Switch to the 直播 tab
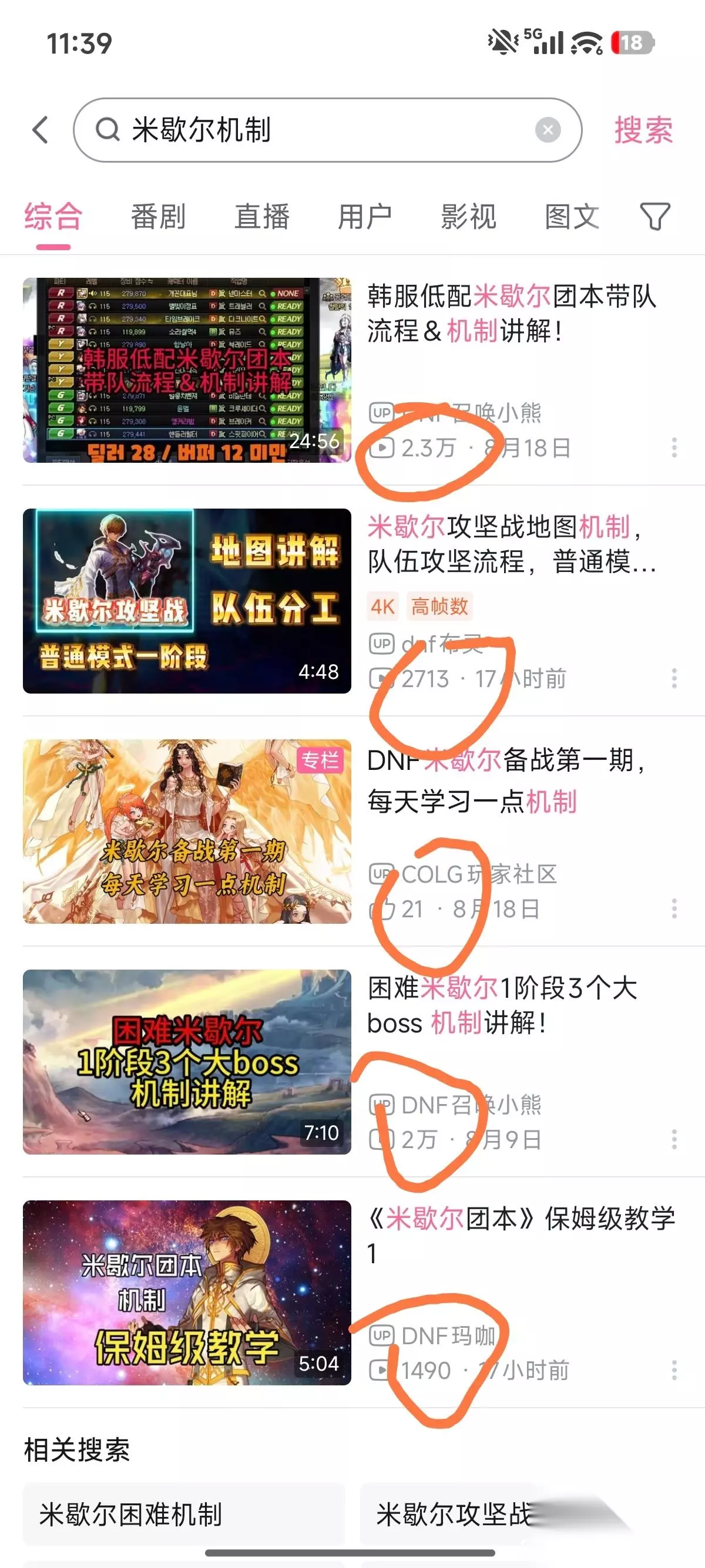Image resolution: width=705 pixels, height=1568 pixels. (262, 217)
